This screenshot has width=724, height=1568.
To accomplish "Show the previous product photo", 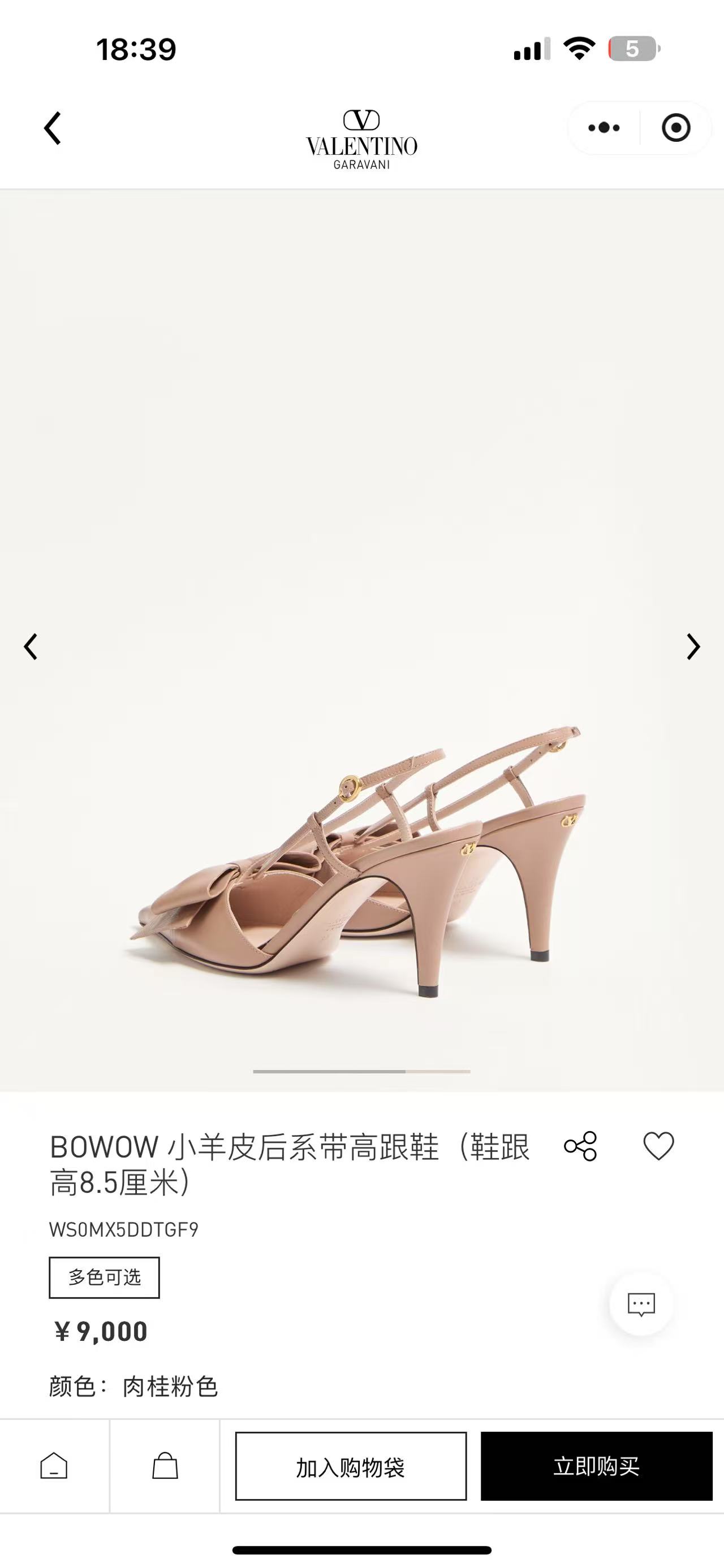I will click(x=31, y=647).
